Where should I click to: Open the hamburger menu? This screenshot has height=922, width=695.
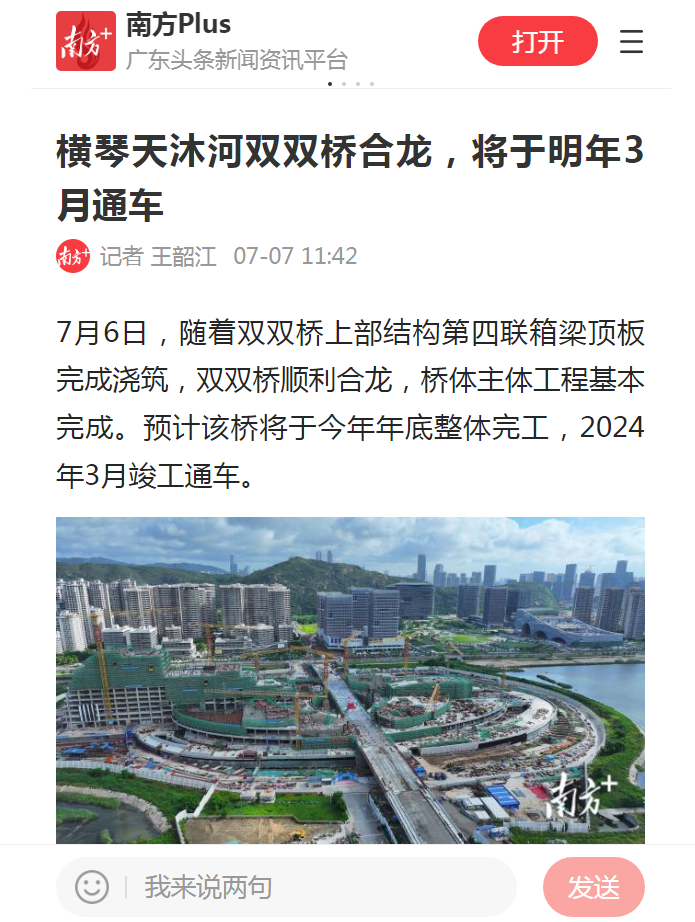pyautogui.click(x=631, y=42)
